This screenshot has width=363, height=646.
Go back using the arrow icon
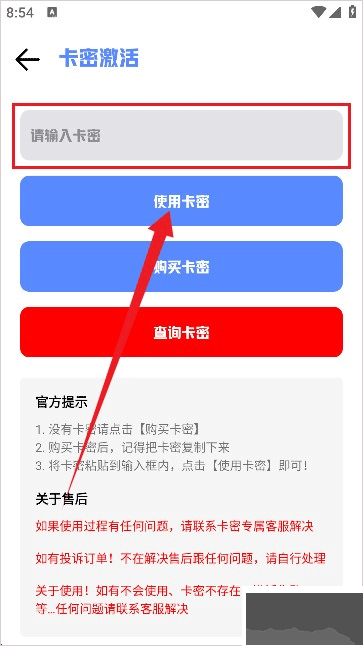point(27,59)
